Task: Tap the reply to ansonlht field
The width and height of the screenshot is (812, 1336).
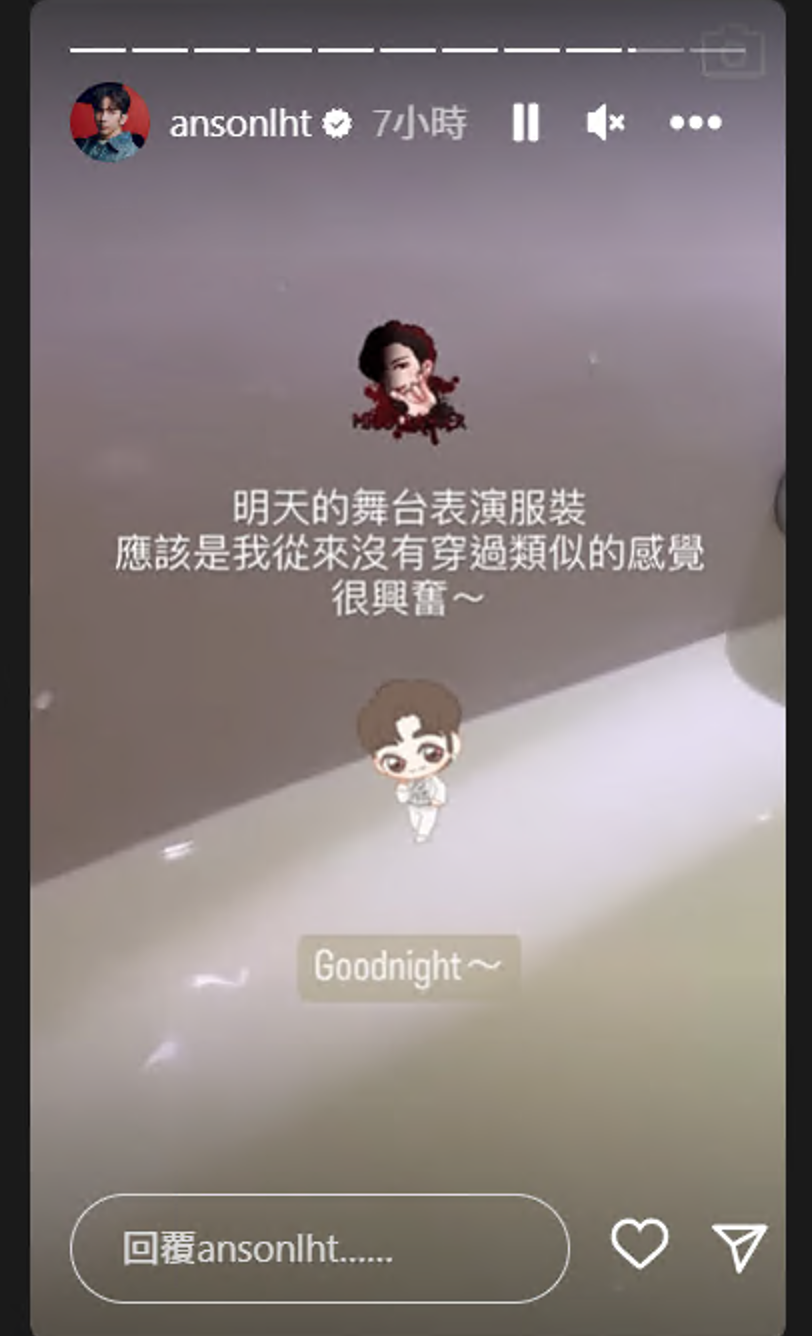Action: coord(319,1248)
